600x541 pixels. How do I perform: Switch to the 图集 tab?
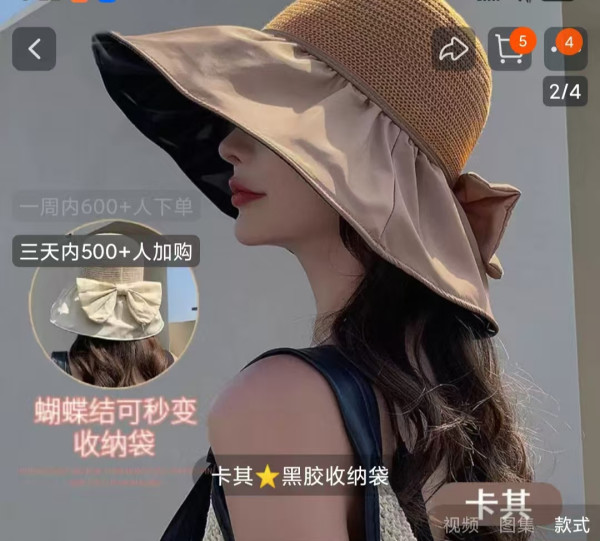click(x=517, y=525)
